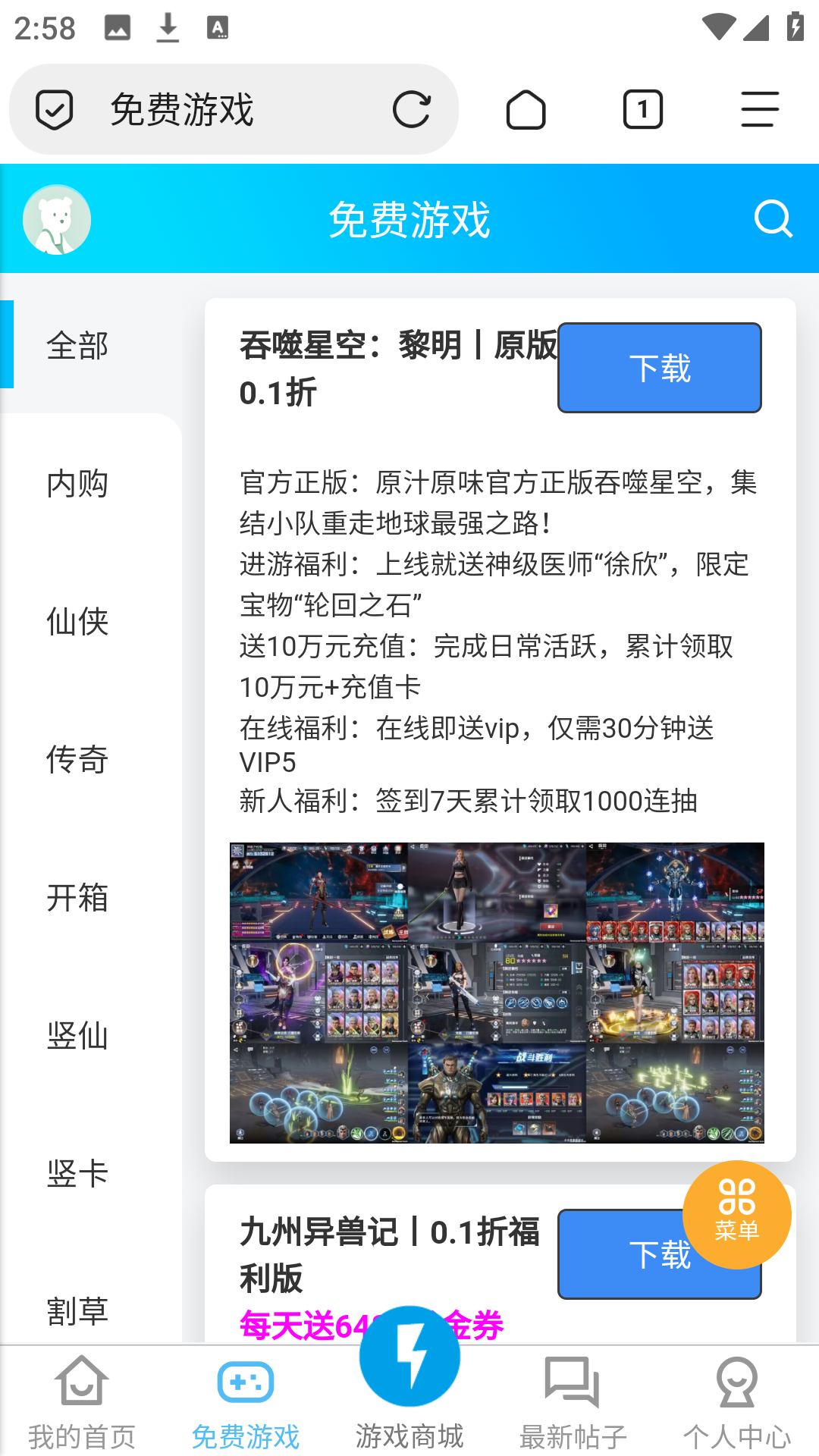Open the browser tabs switcher
Screen dimensions: 819x1456
(x=642, y=109)
